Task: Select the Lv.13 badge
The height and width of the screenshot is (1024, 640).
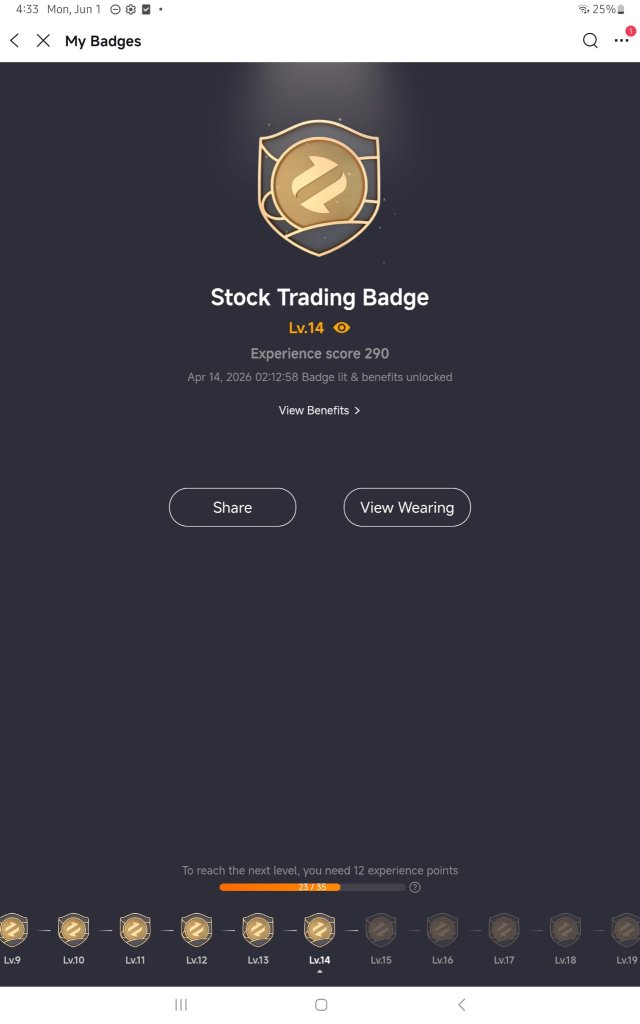Action: pos(258,938)
